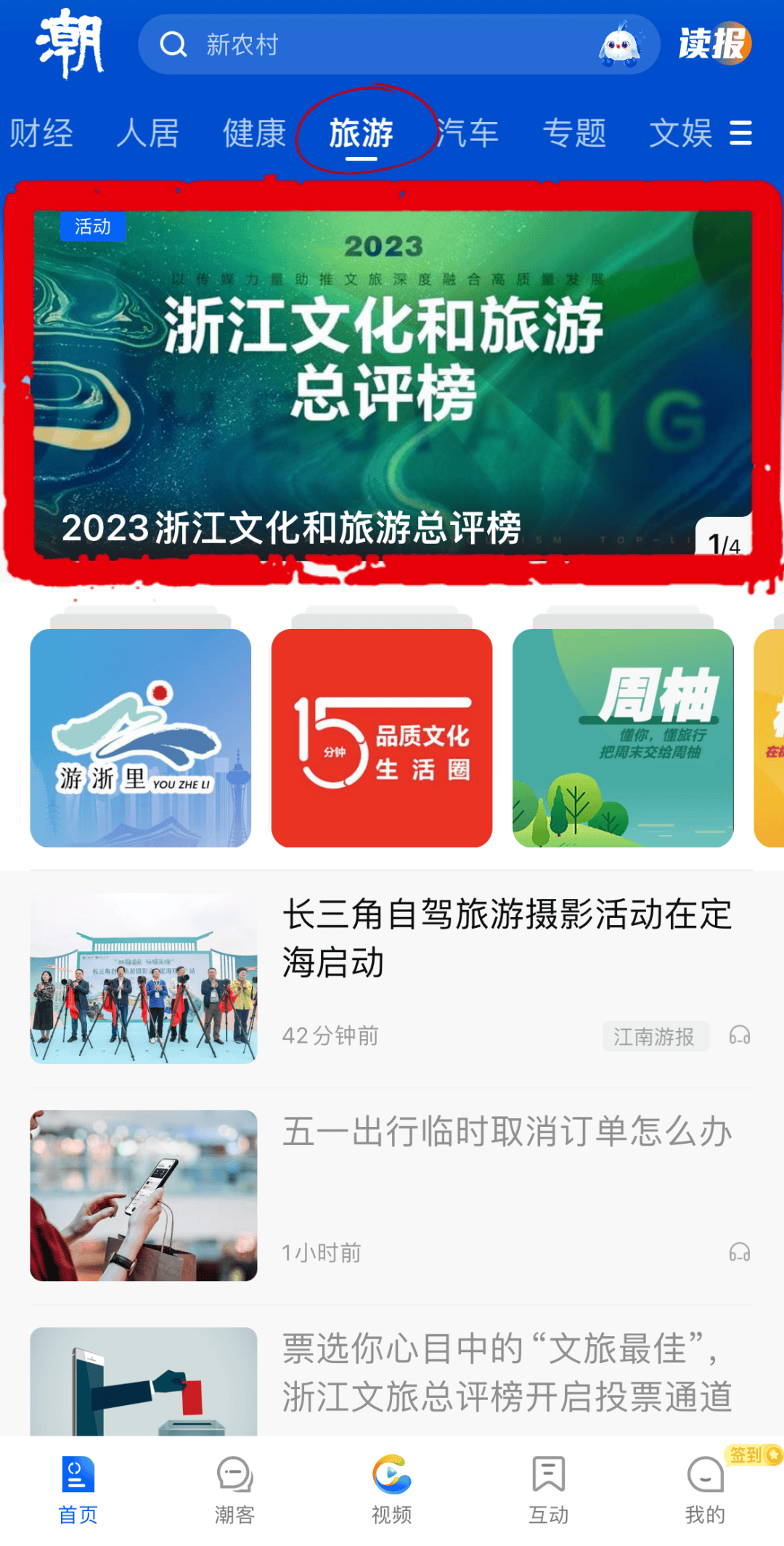Switch to the 文娱 tab
784x1546 pixels.
(679, 134)
